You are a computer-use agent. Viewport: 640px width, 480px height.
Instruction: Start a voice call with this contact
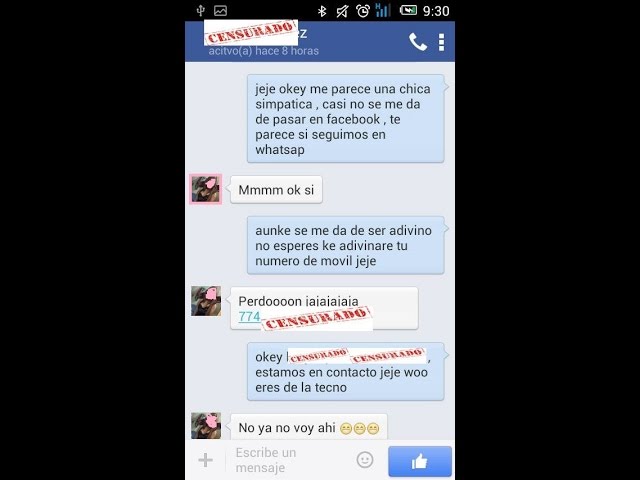click(x=417, y=42)
